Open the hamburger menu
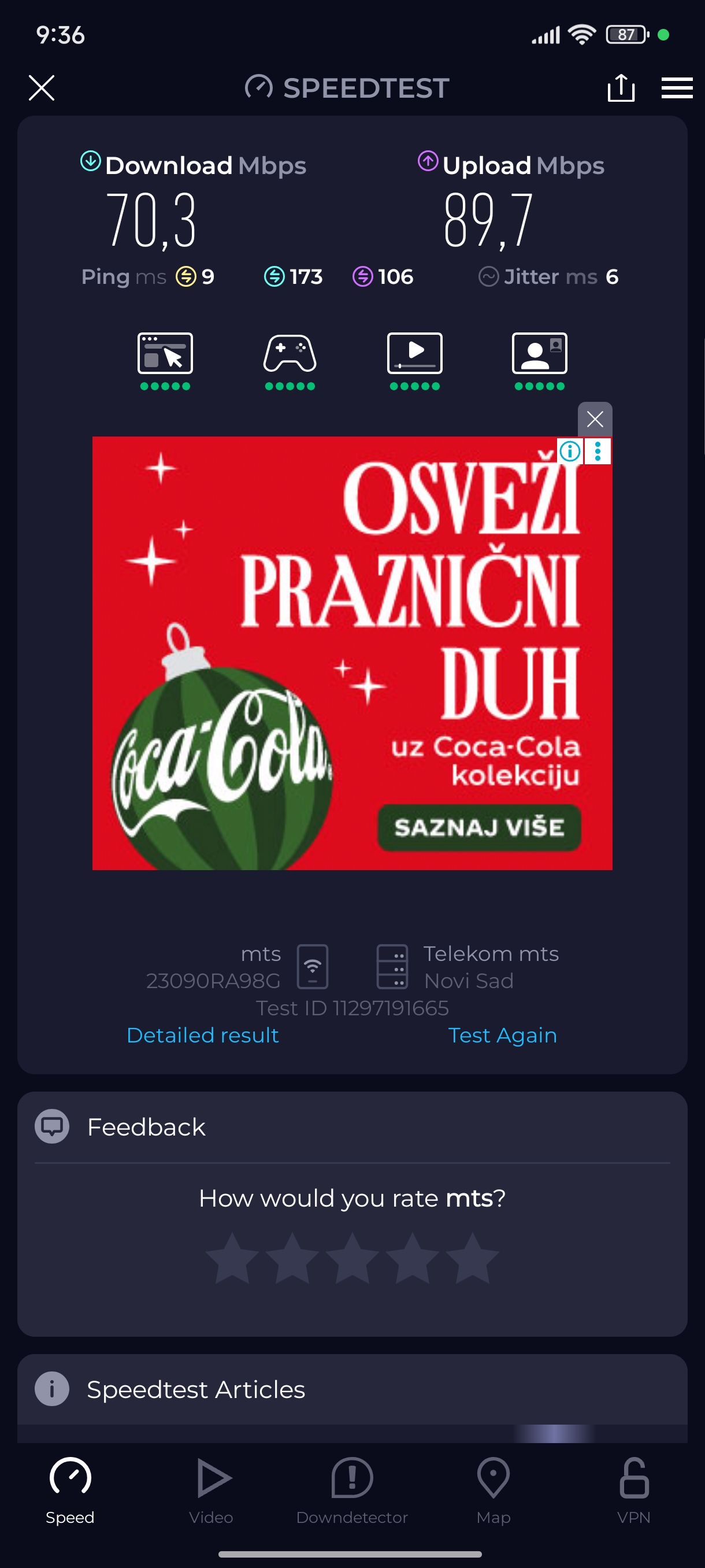The image size is (705, 1568). click(x=677, y=88)
